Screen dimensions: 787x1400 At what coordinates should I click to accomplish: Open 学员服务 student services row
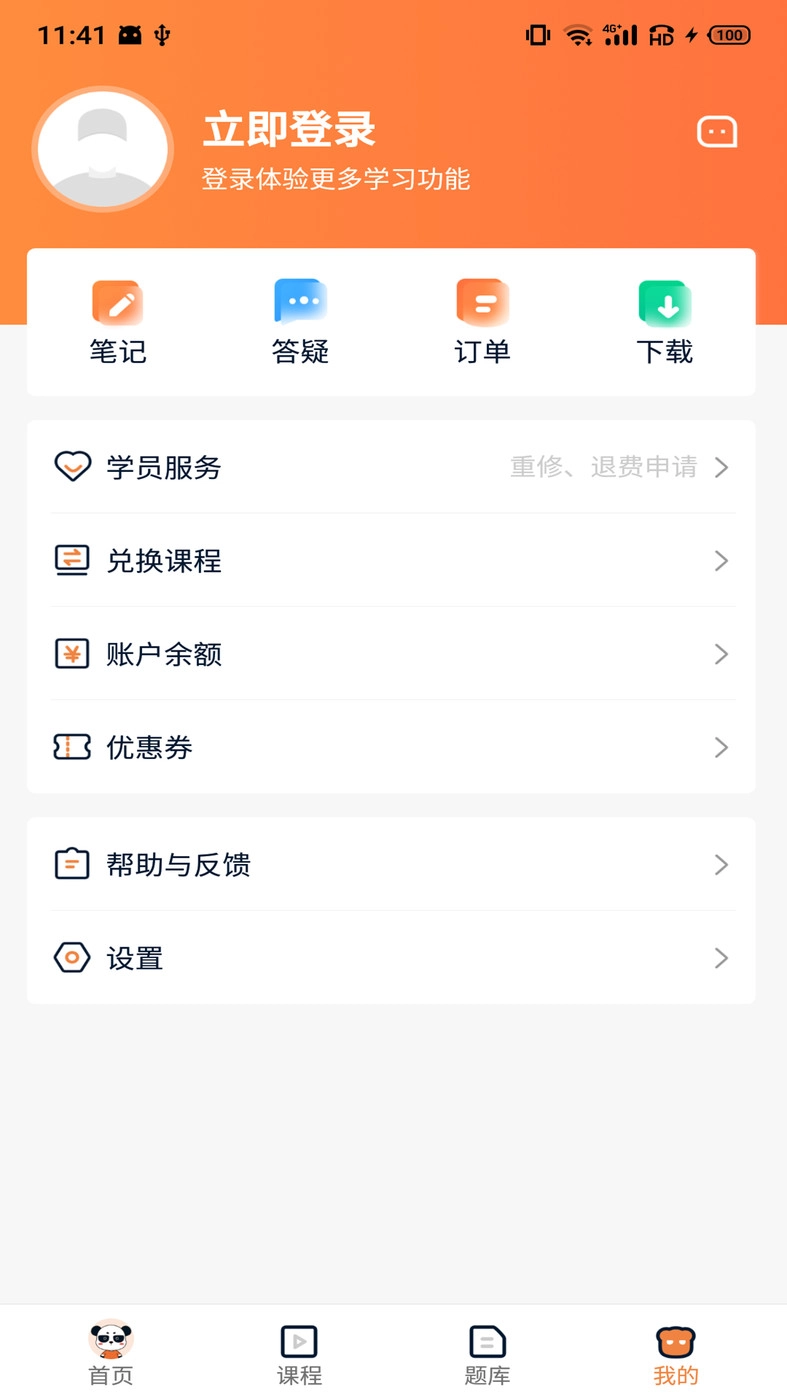164,467
